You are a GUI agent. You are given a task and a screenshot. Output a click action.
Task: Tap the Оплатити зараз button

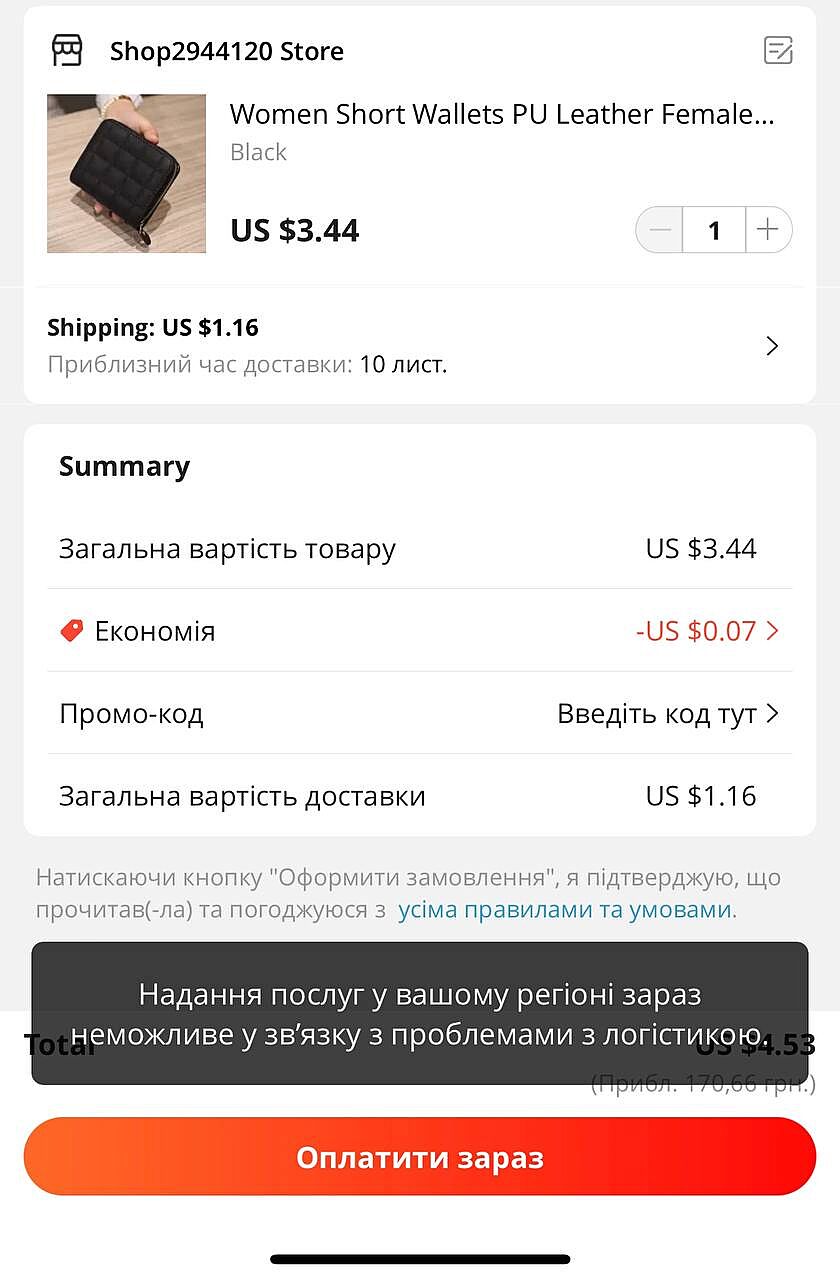pos(420,1157)
